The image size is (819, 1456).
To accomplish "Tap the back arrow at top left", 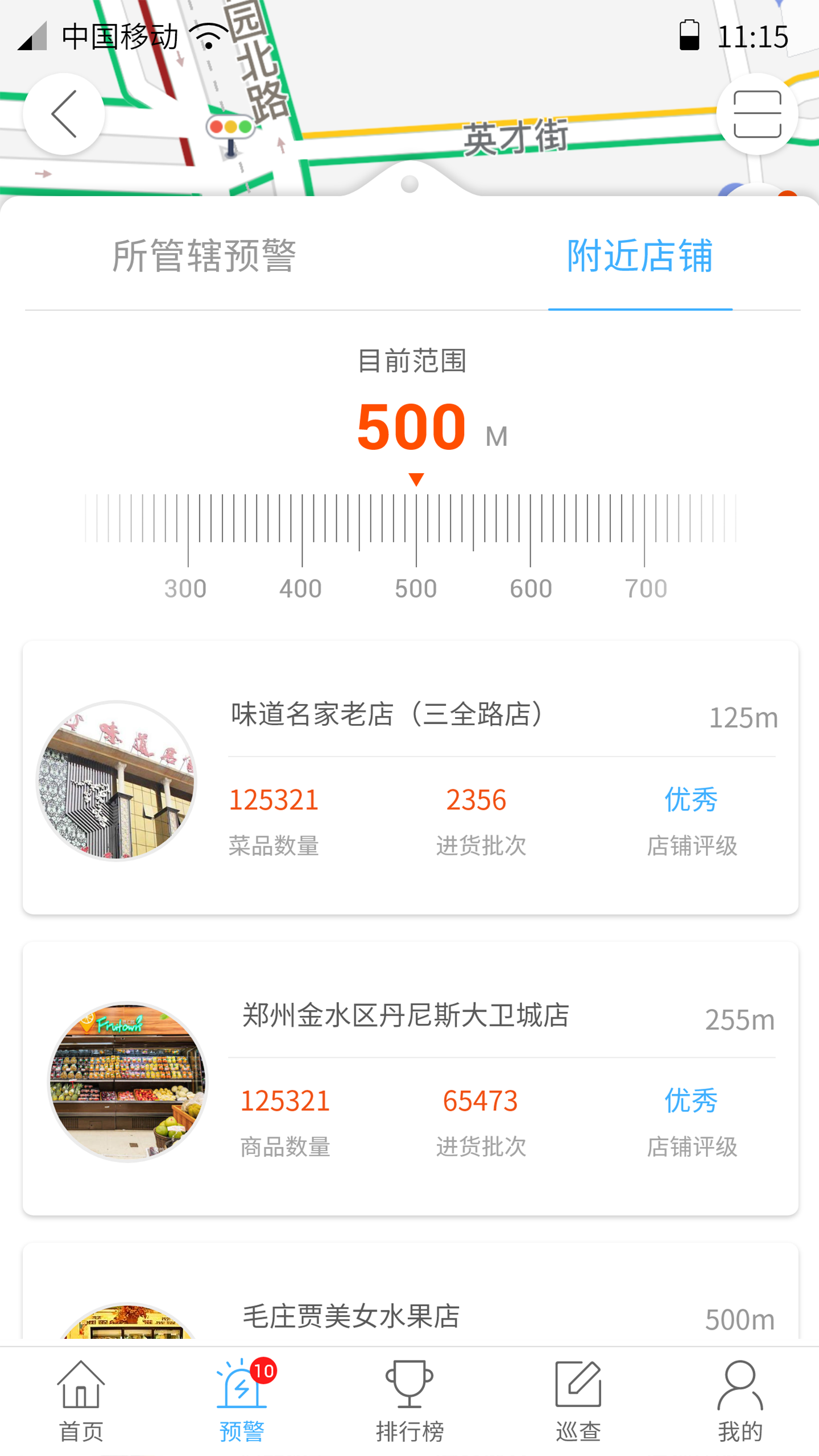I will [64, 114].
